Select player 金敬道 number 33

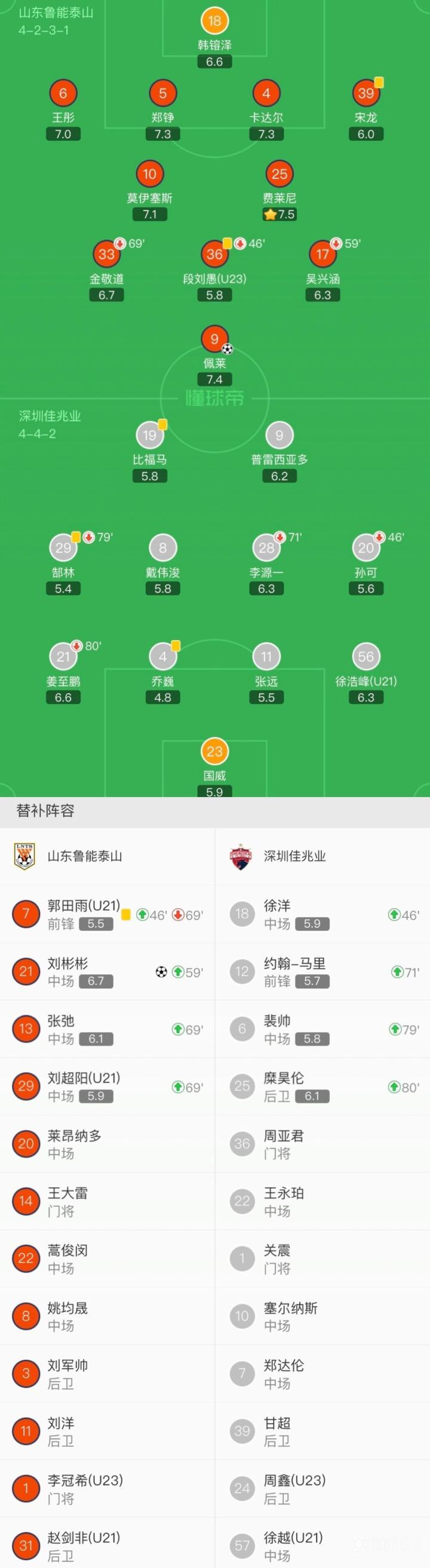coord(106,255)
